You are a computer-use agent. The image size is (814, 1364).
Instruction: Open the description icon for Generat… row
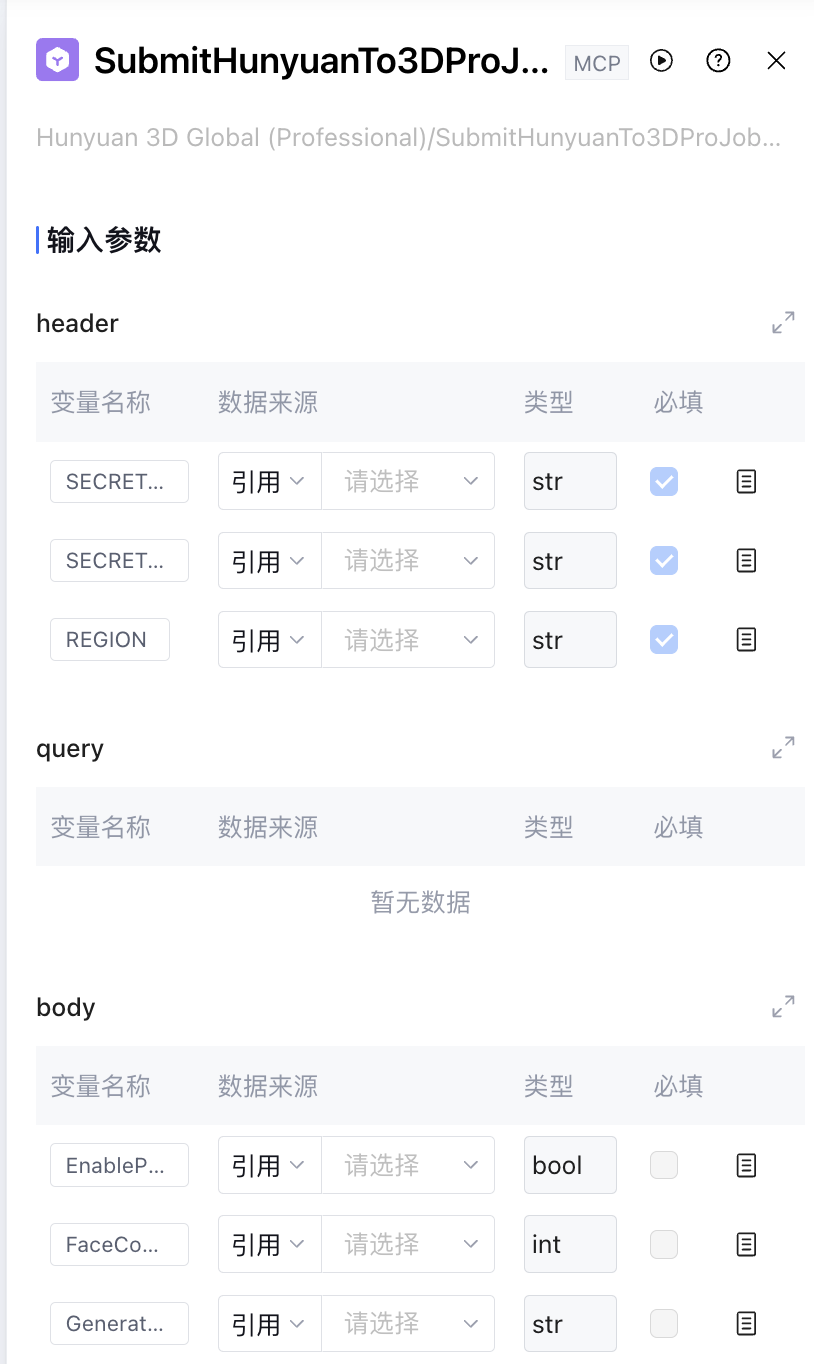click(x=746, y=1324)
